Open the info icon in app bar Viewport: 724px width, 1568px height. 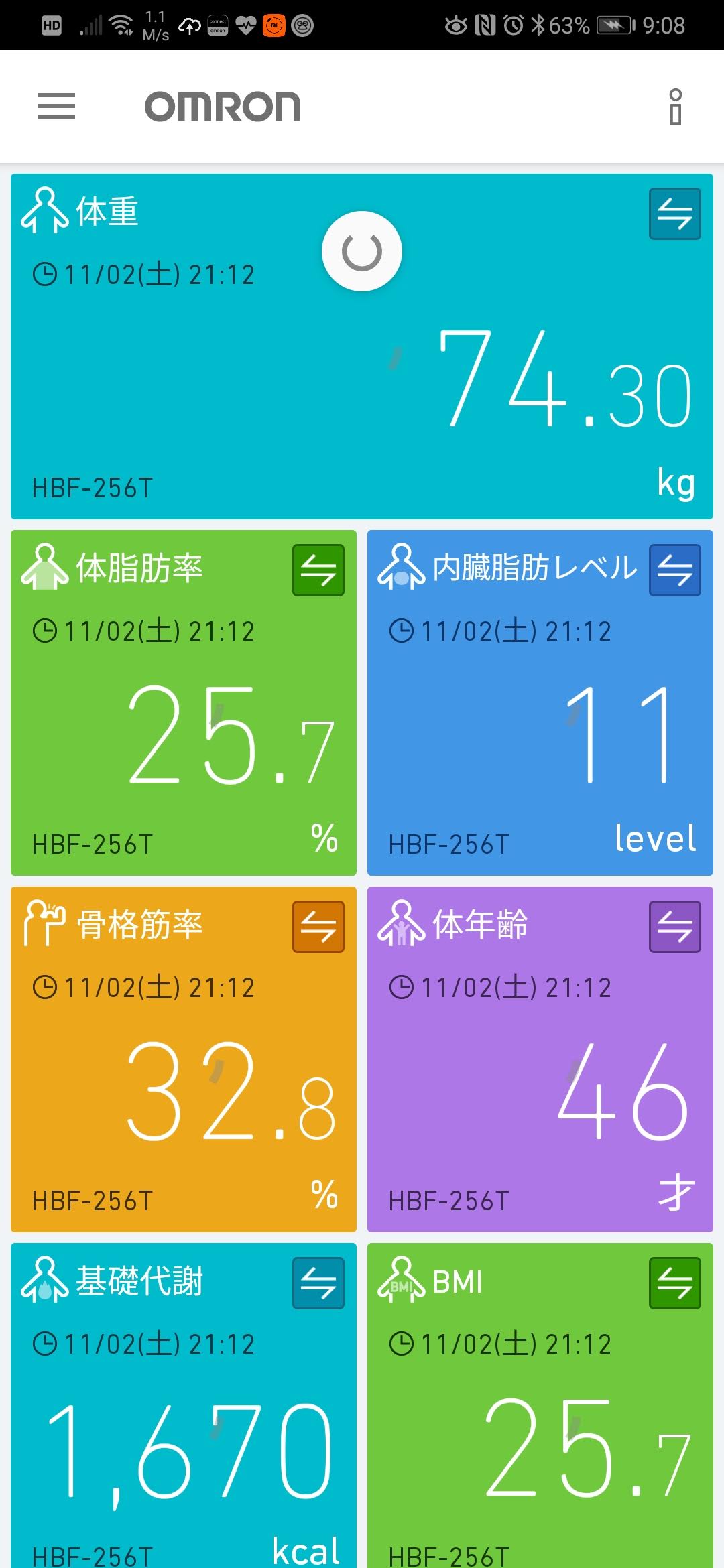click(676, 107)
